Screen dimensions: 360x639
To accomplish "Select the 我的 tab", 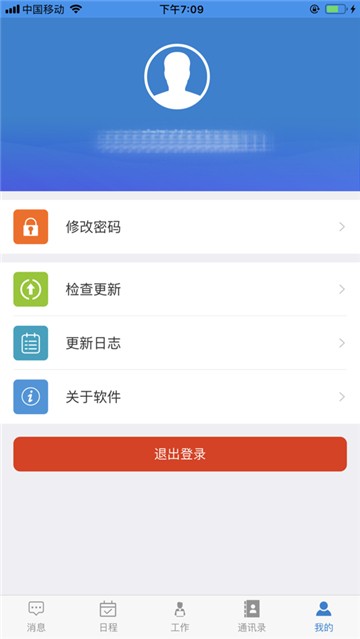I will point(324,616).
